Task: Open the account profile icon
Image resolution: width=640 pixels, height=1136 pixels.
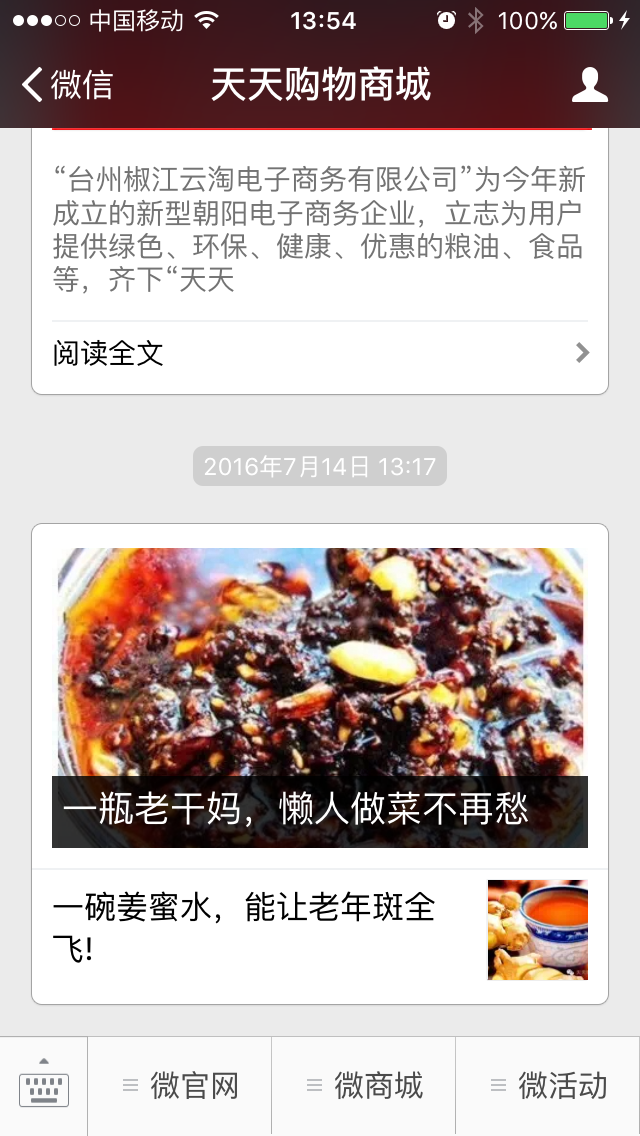Action: (x=589, y=85)
